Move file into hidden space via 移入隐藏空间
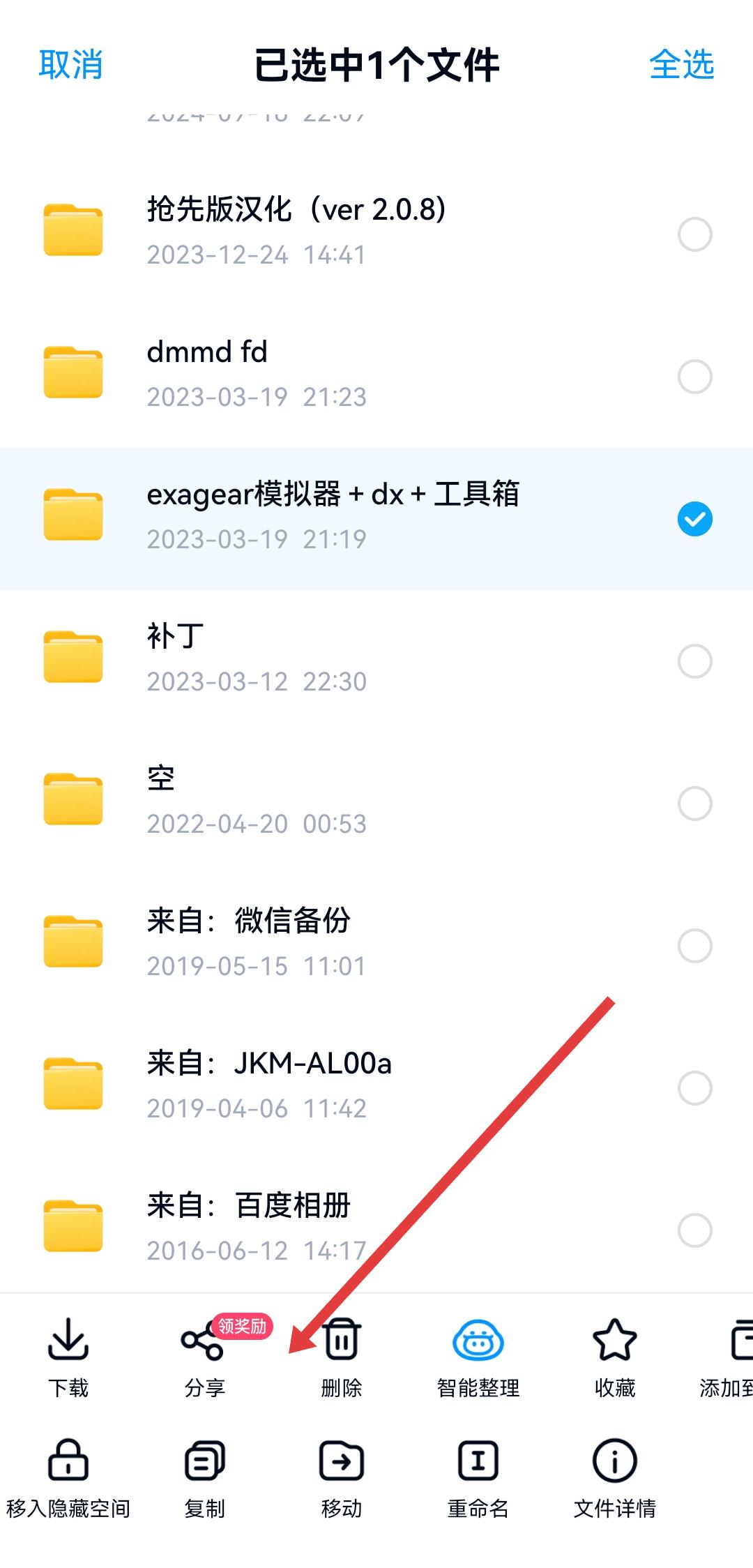The height and width of the screenshot is (1568, 753). click(x=68, y=1477)
